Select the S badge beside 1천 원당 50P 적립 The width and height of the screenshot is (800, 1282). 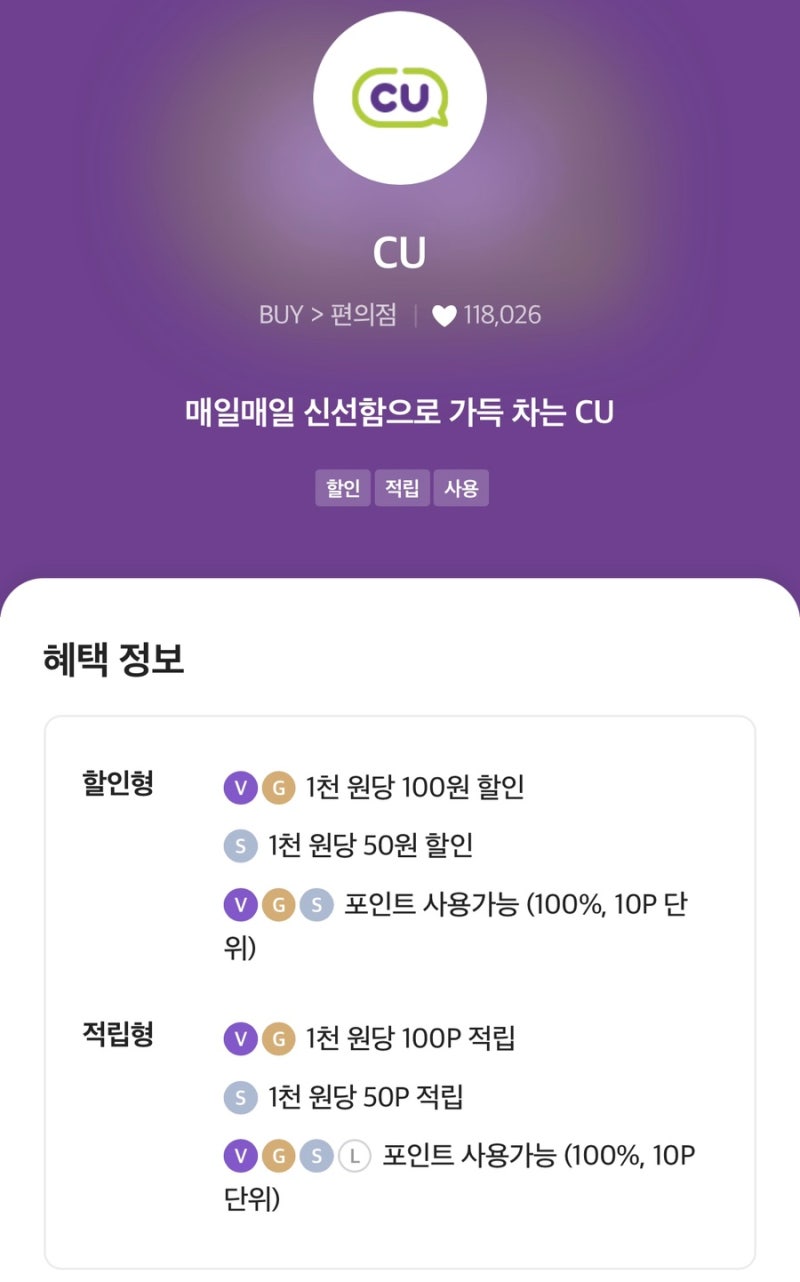pos(239,1097)
